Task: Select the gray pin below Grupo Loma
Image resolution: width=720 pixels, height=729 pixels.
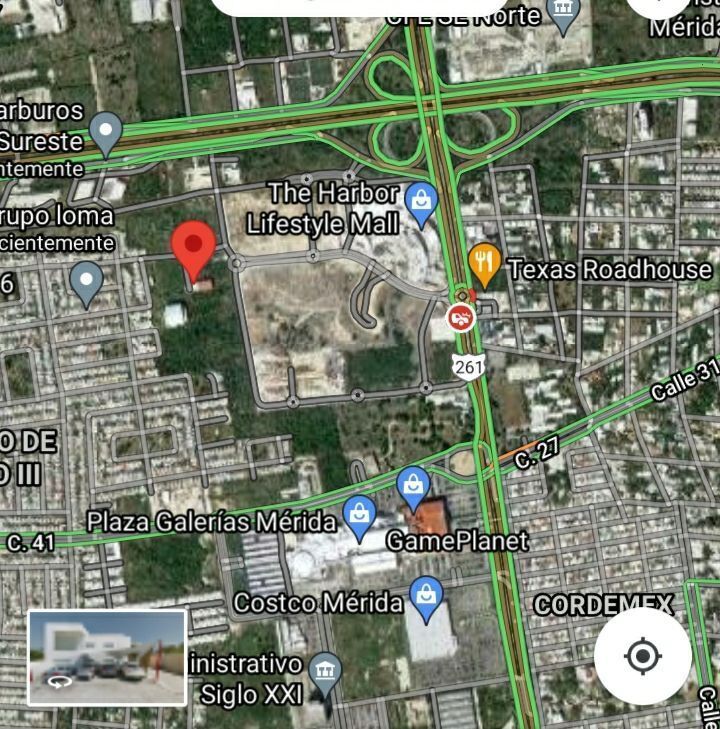Action: click(87, 282)
